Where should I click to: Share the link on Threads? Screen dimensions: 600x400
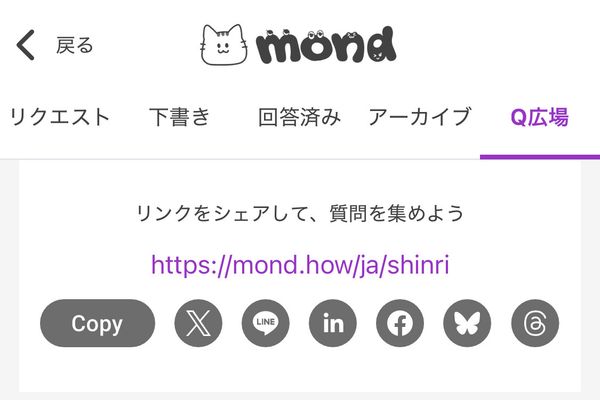pos(535,323)
